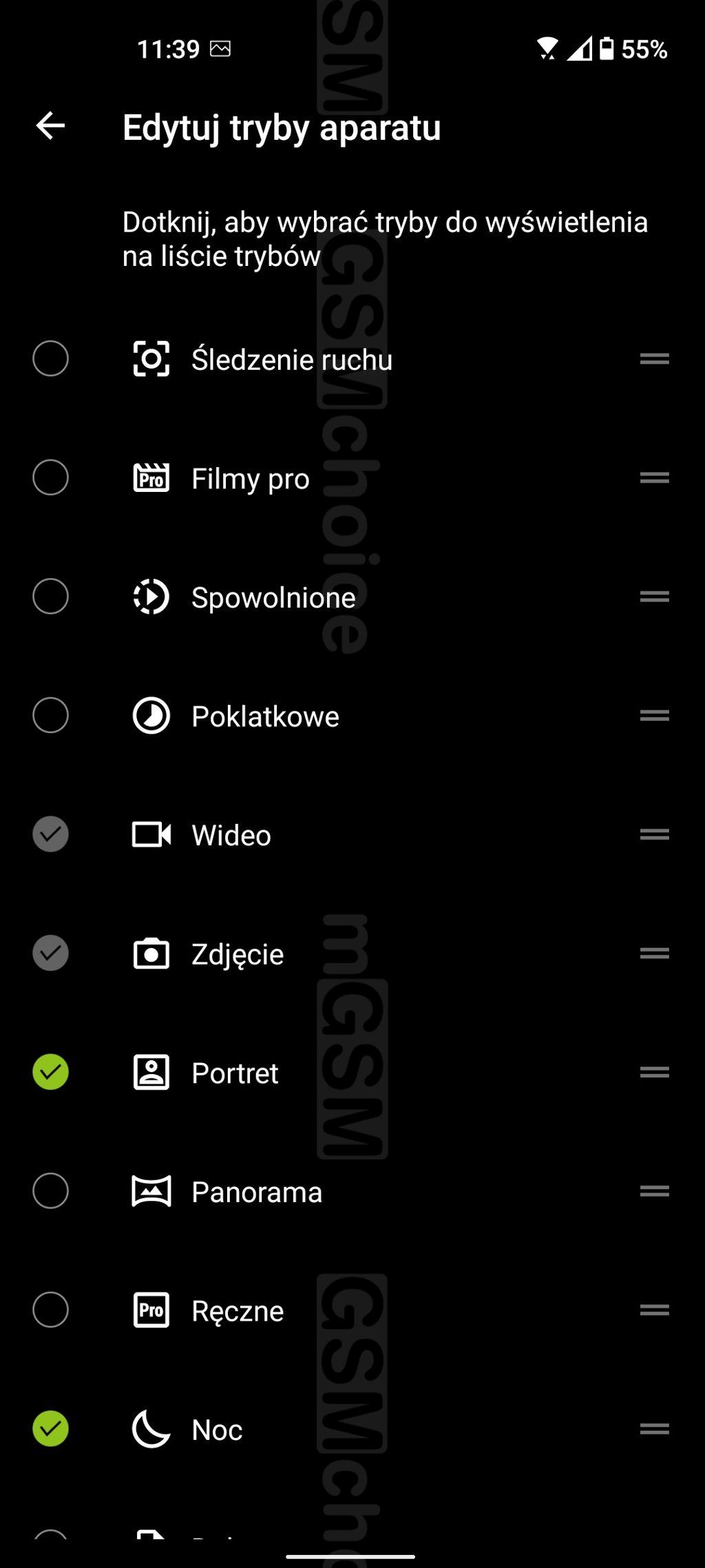Tap the Zdjęcie mode checkbox
Image resolution: width=705 pixels, height=1568 pixels.
coord(50,953)
